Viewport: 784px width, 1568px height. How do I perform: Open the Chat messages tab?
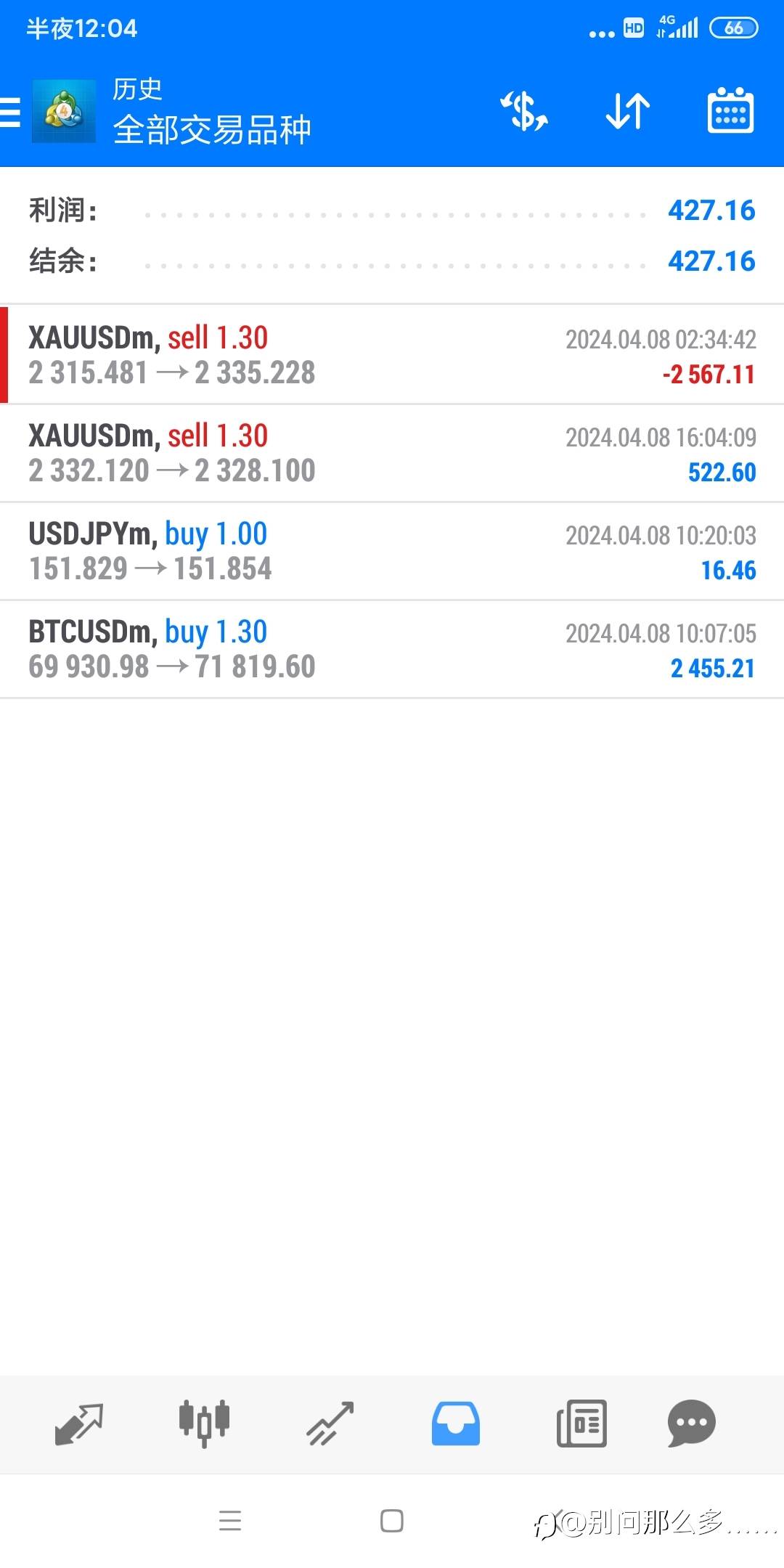[x=692, y=1423]
